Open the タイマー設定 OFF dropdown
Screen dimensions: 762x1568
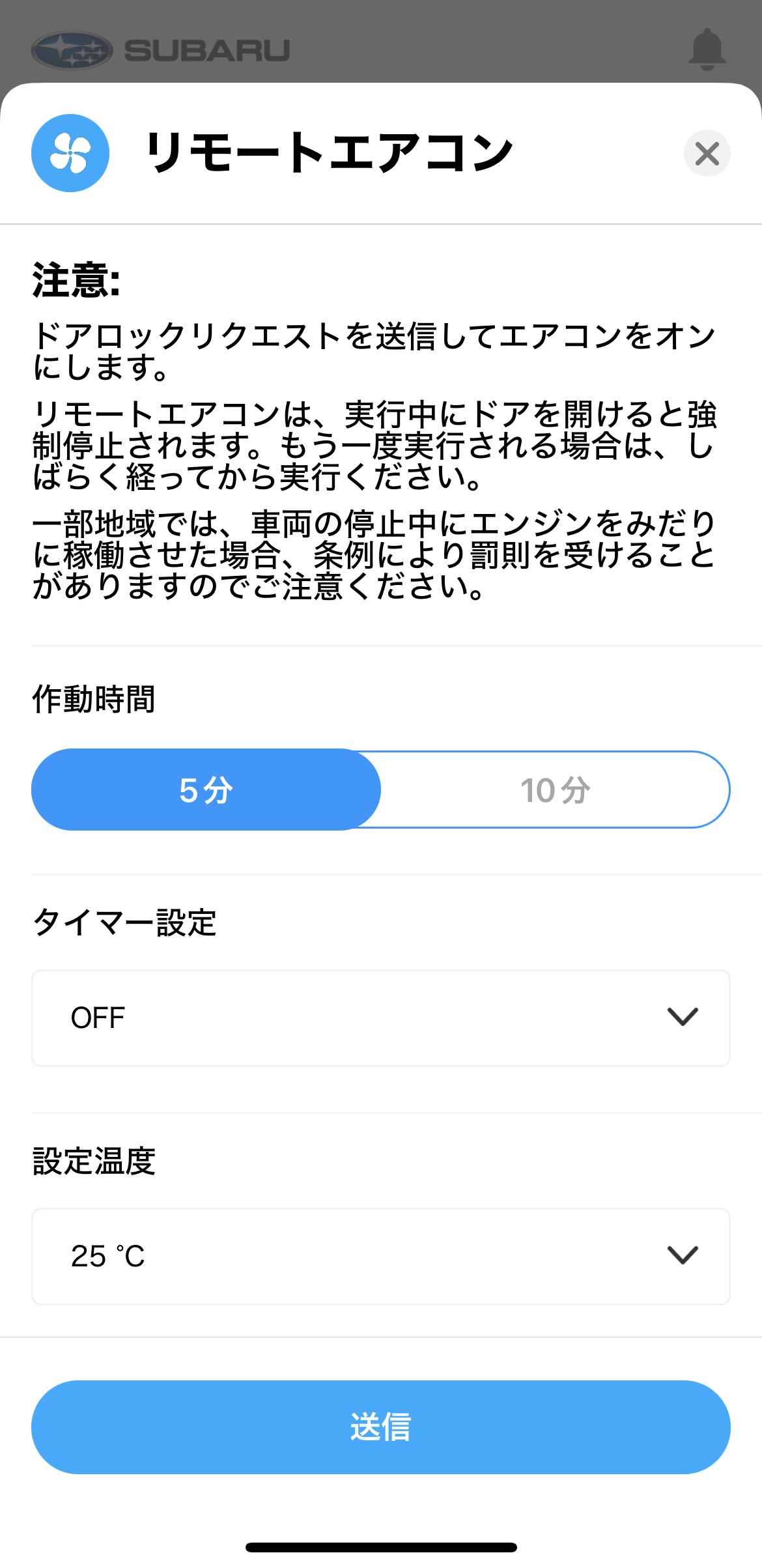coord(380,1018)
